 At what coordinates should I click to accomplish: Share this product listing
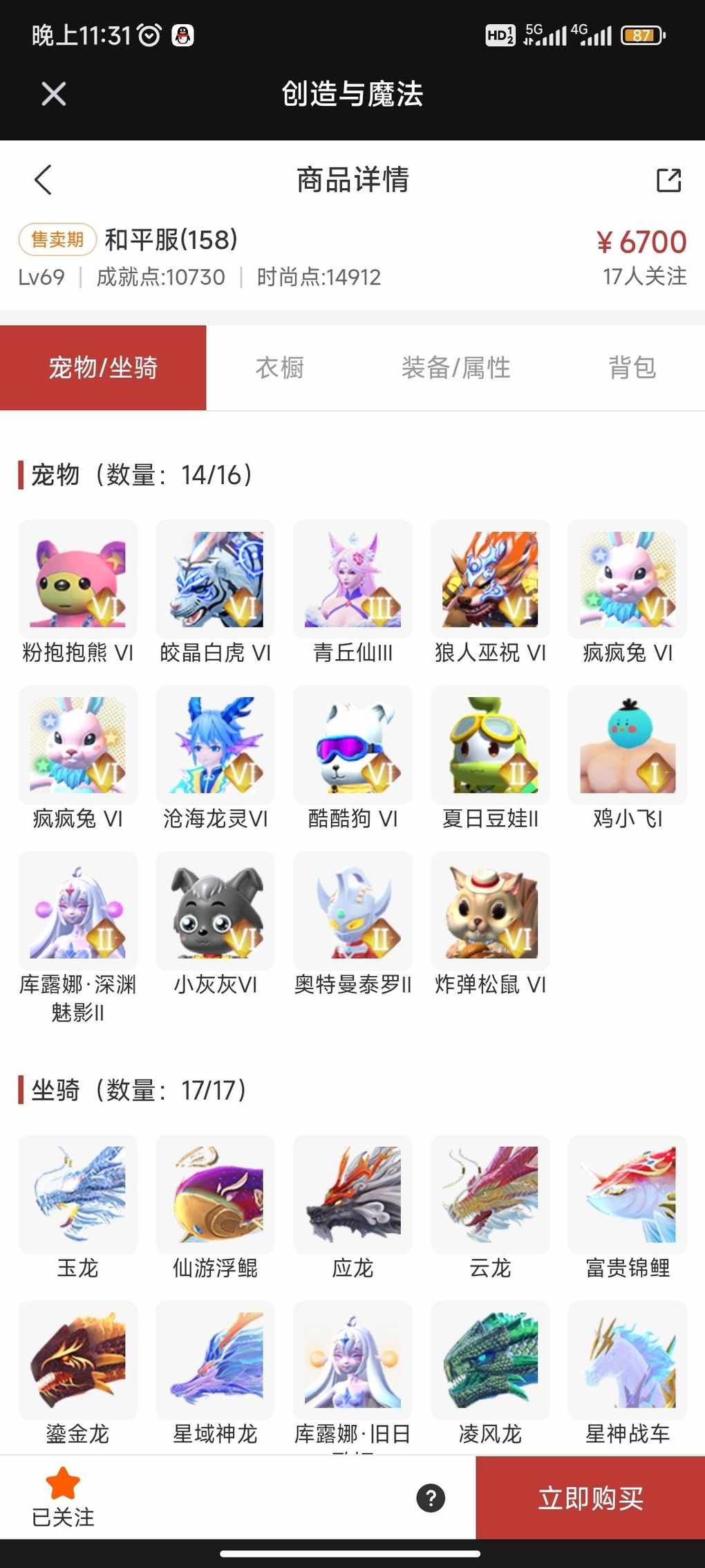click(668, 180)
